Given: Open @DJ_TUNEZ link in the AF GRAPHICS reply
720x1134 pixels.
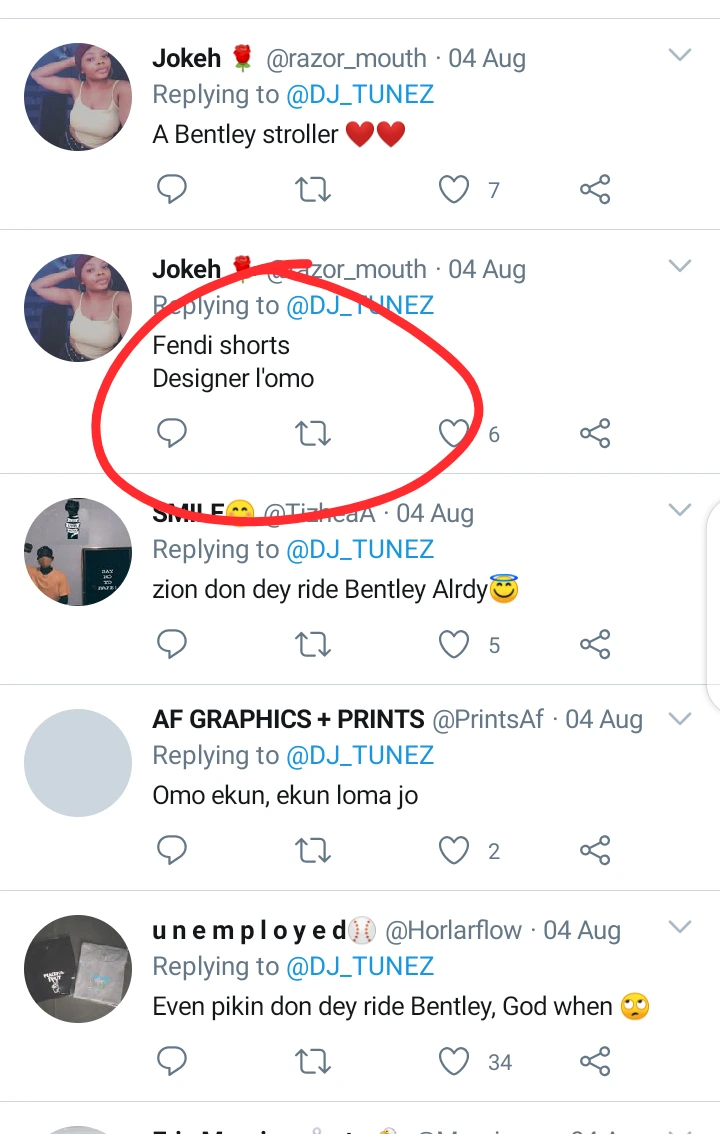Looking at the screenshot, I should coord(360,756).
